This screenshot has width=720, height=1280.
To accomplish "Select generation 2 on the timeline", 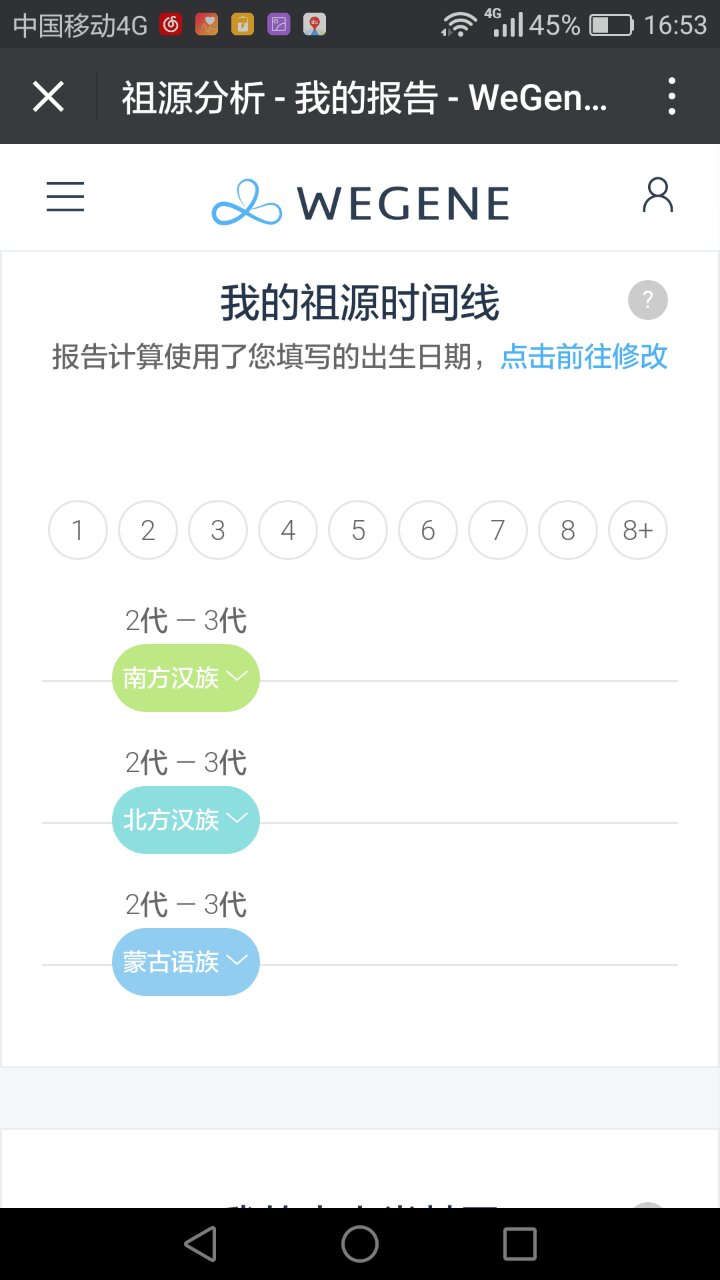I will coord(148,530).
